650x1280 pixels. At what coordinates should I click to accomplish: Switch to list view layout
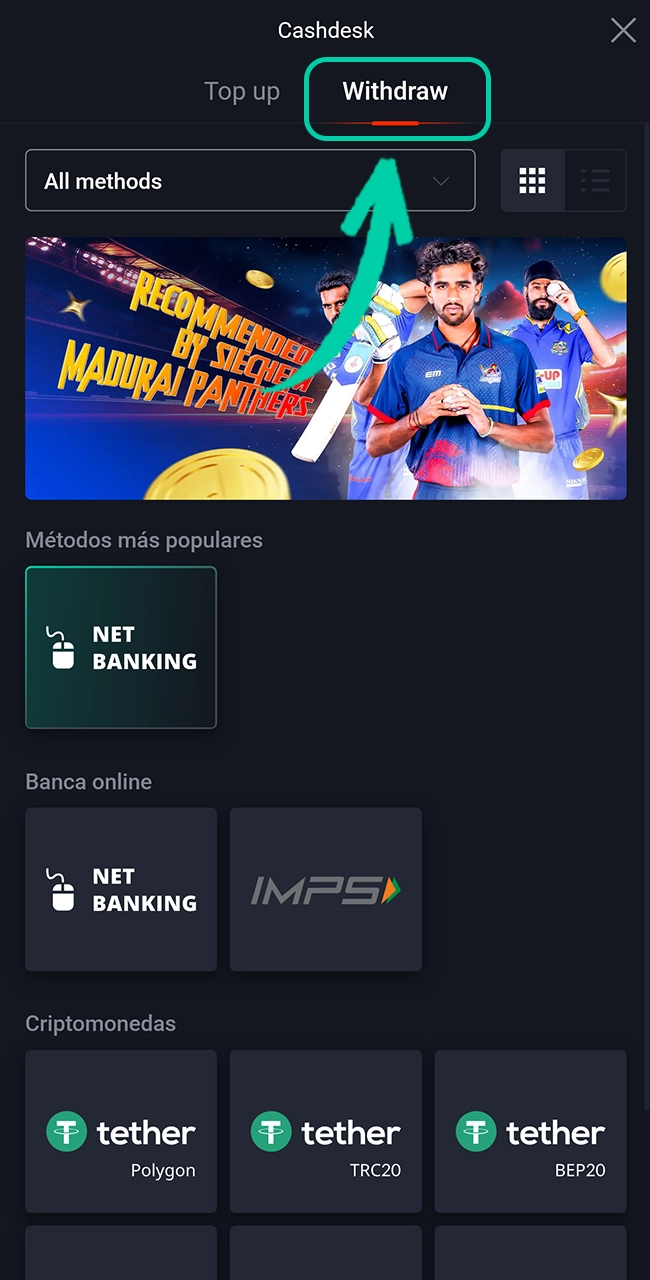pyautogui.click(x=595, y=181)
